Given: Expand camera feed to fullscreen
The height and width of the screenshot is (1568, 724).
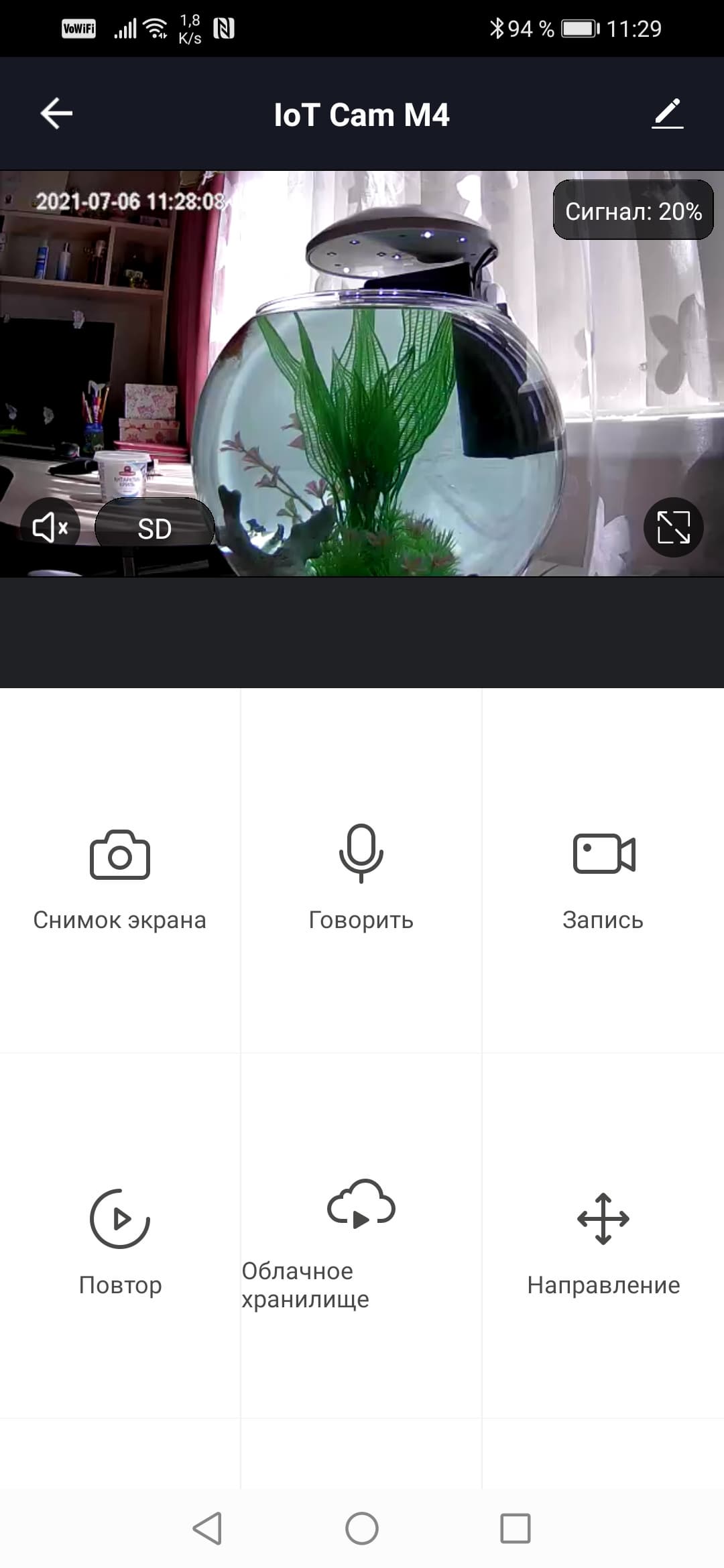Looking at the screenshot, I should (673, 527).
